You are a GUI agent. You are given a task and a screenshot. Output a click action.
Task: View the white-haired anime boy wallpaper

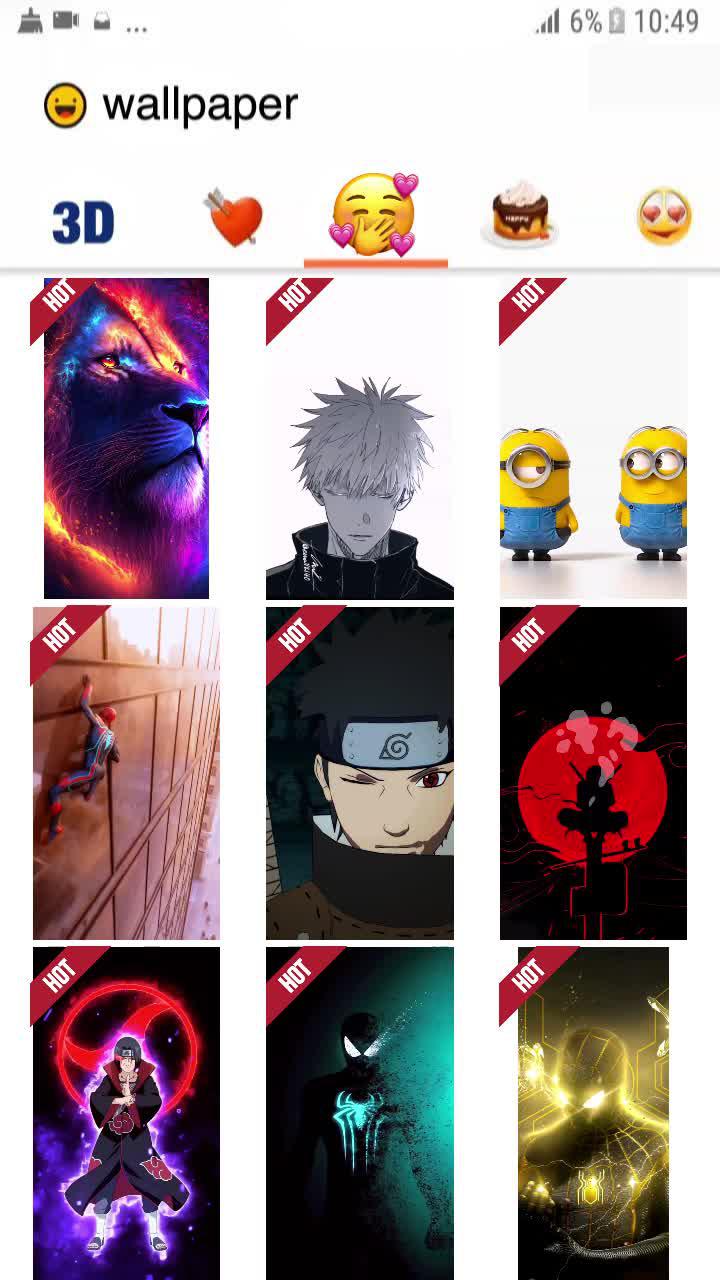coord(360,438)
